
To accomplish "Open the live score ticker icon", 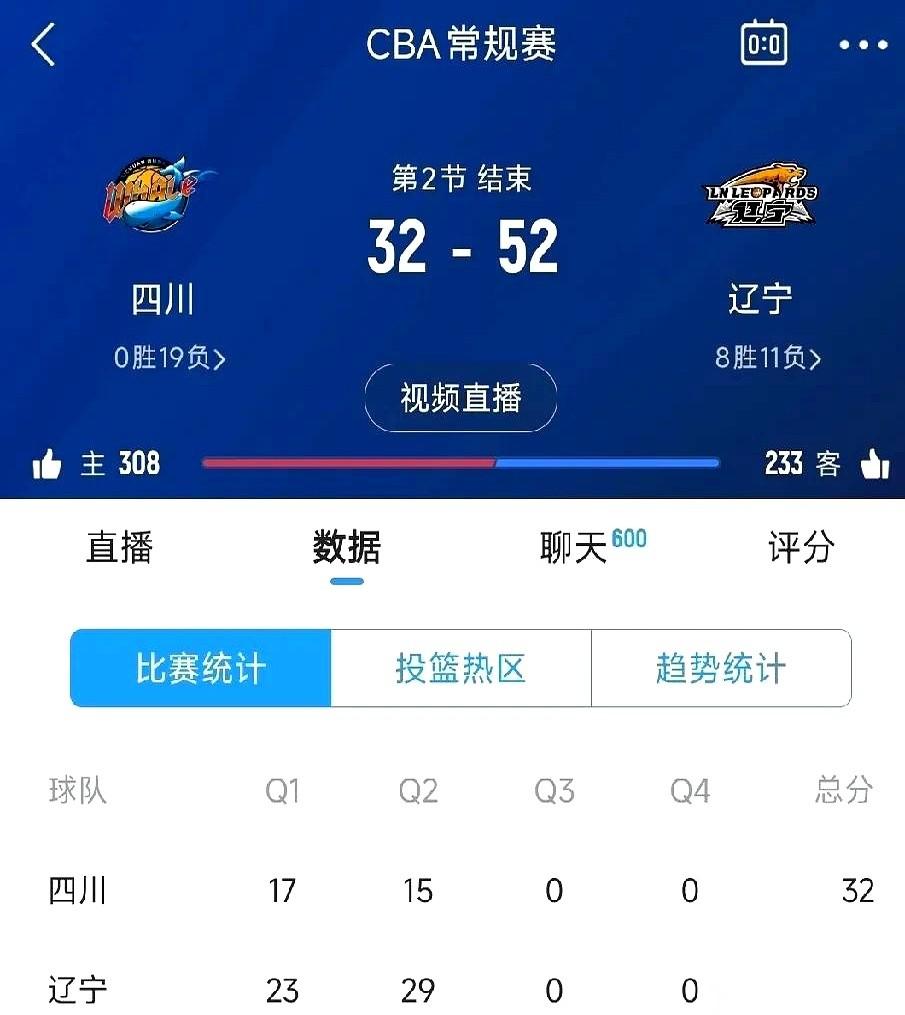I will pos(764,44).
